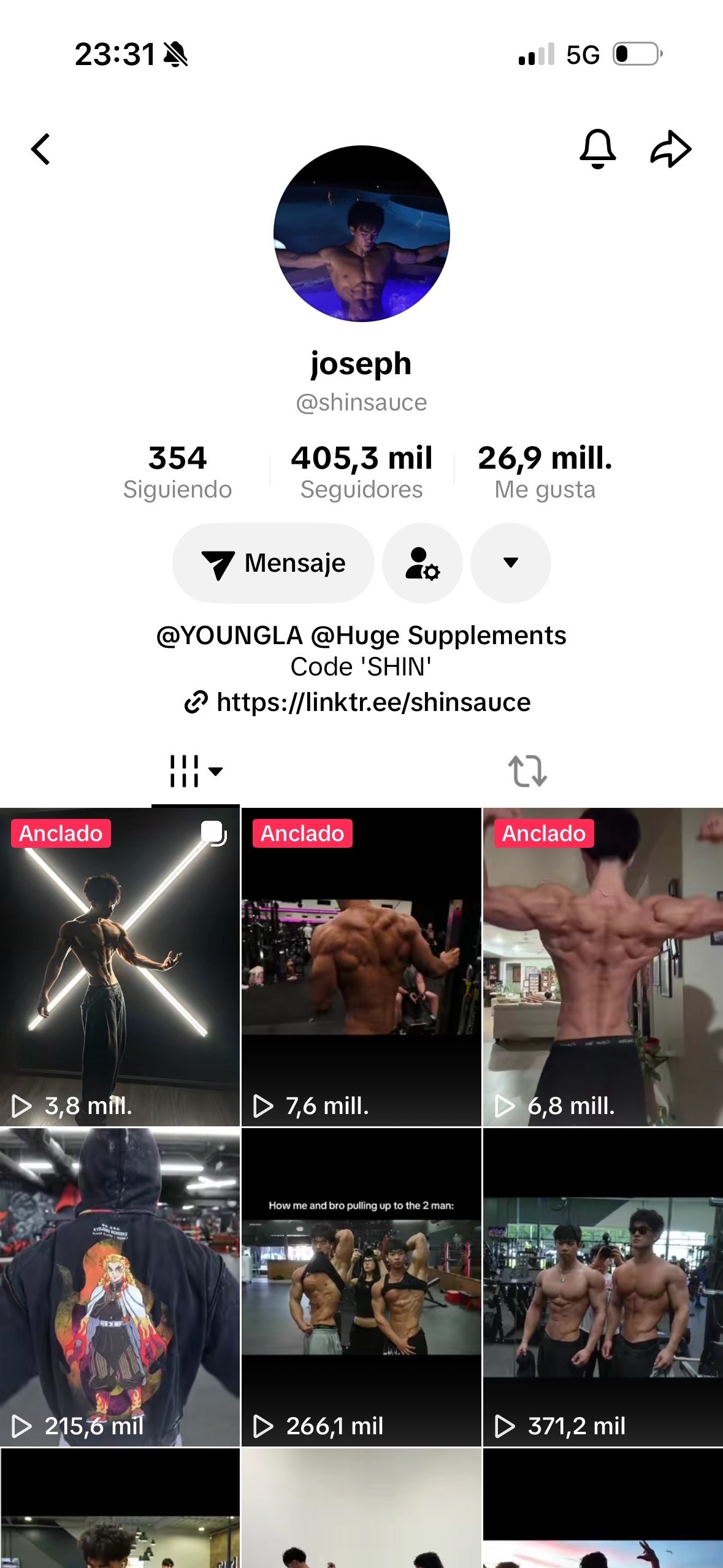
Task: Switch to the reposts tab
Action: point(527,771)
